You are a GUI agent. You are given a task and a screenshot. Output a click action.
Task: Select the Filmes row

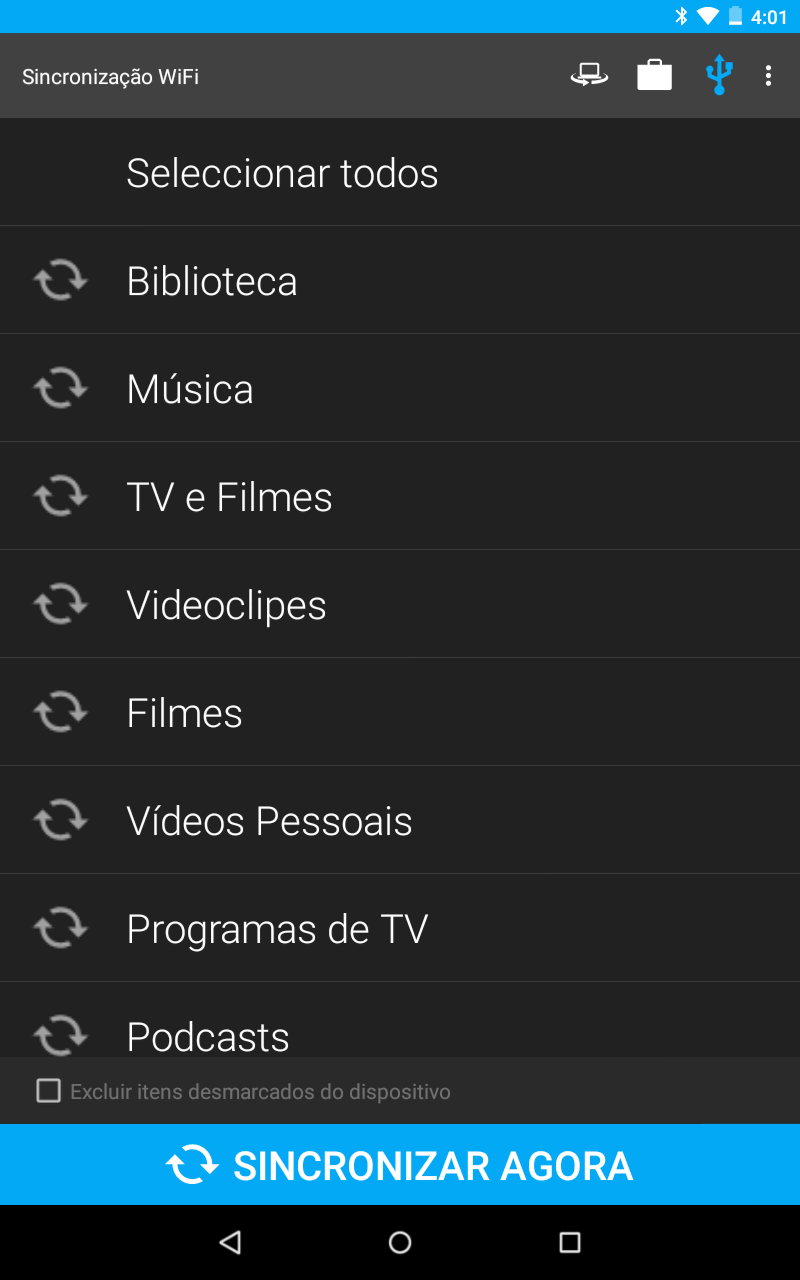coord(400,713)
